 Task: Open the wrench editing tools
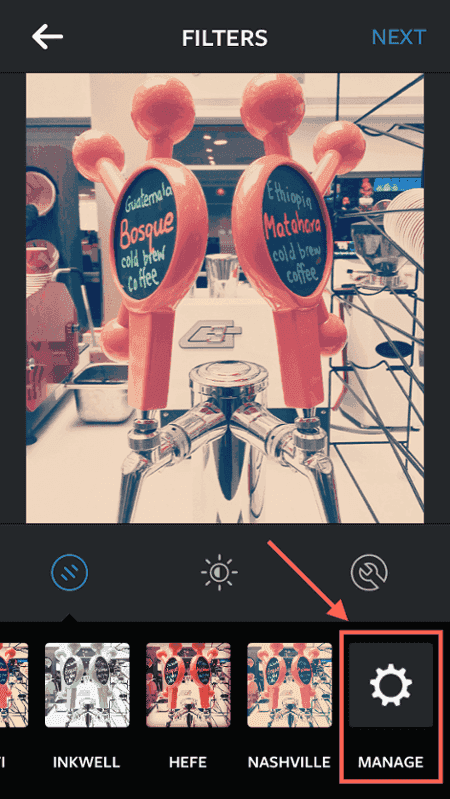pos(369,572)
